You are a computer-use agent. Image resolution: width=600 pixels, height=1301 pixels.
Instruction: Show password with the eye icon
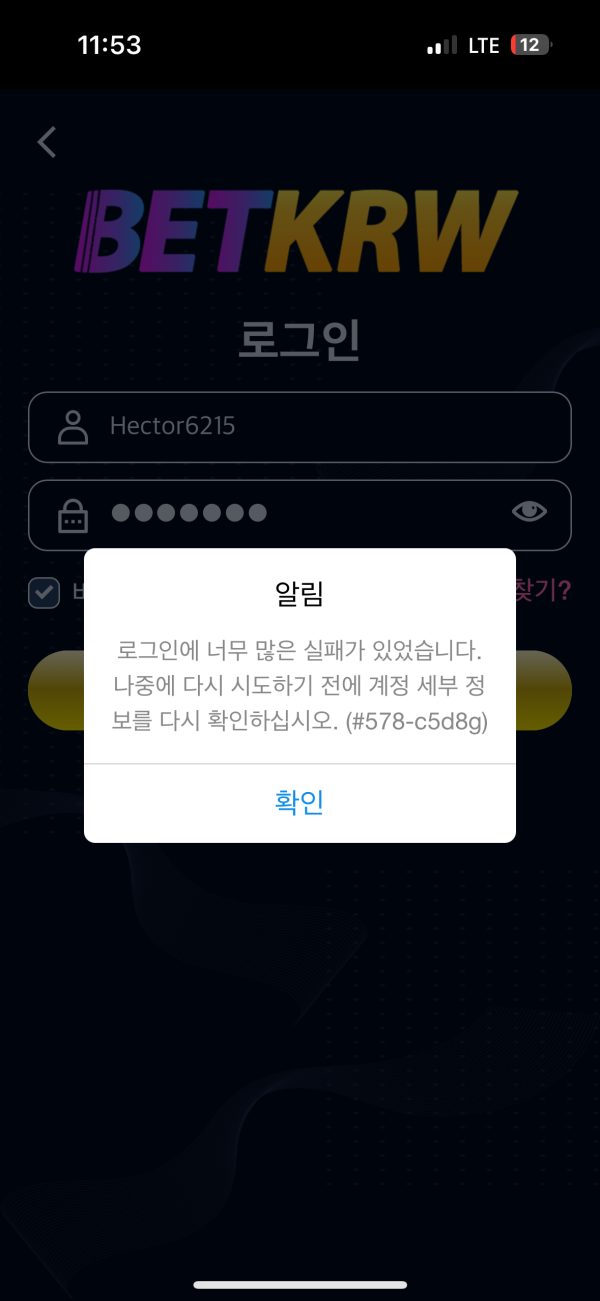(529, 512)
